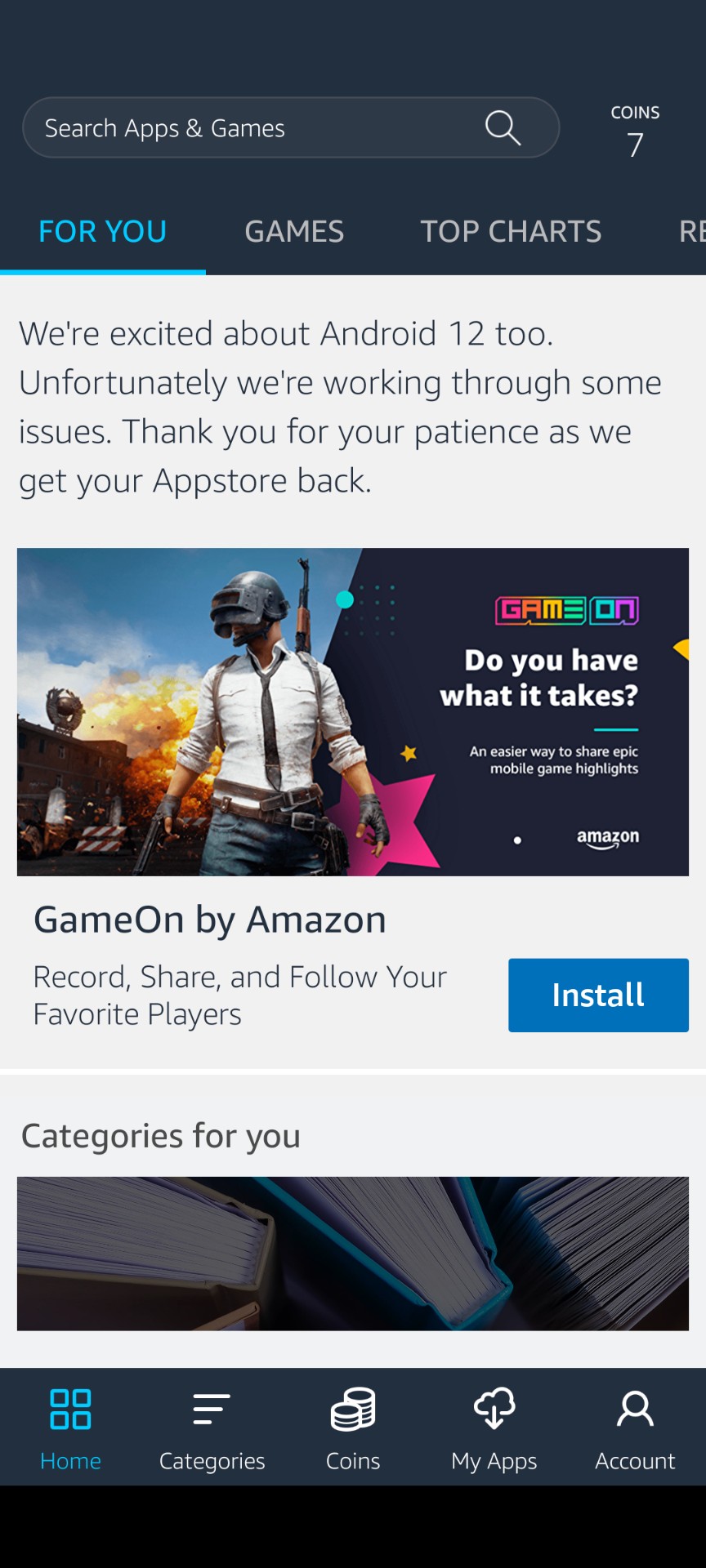Go to Home in bottom navigation
The height and width of the screenshot is (1568, 706).
click(x=70, y=1428)
